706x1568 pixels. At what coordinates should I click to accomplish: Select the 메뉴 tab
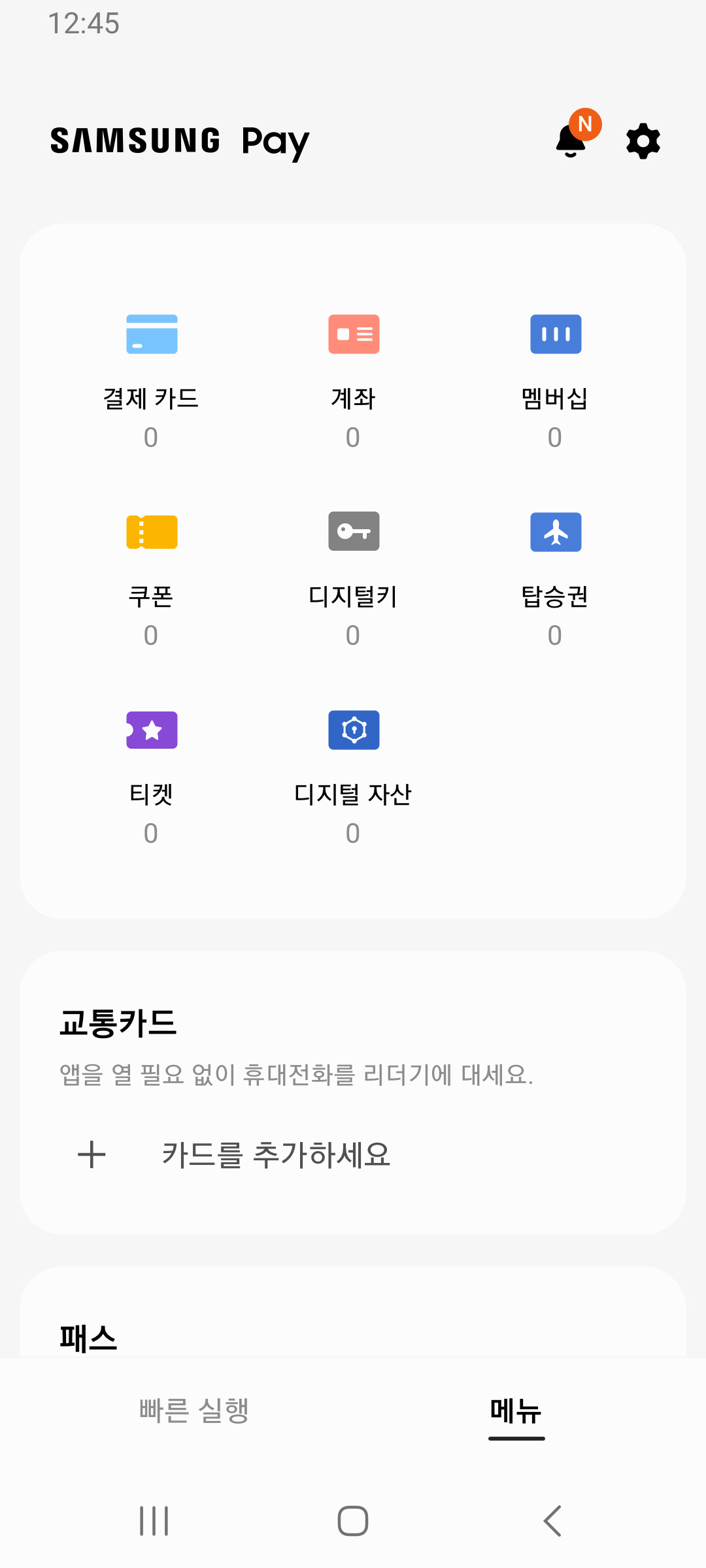click(516, 1411)
